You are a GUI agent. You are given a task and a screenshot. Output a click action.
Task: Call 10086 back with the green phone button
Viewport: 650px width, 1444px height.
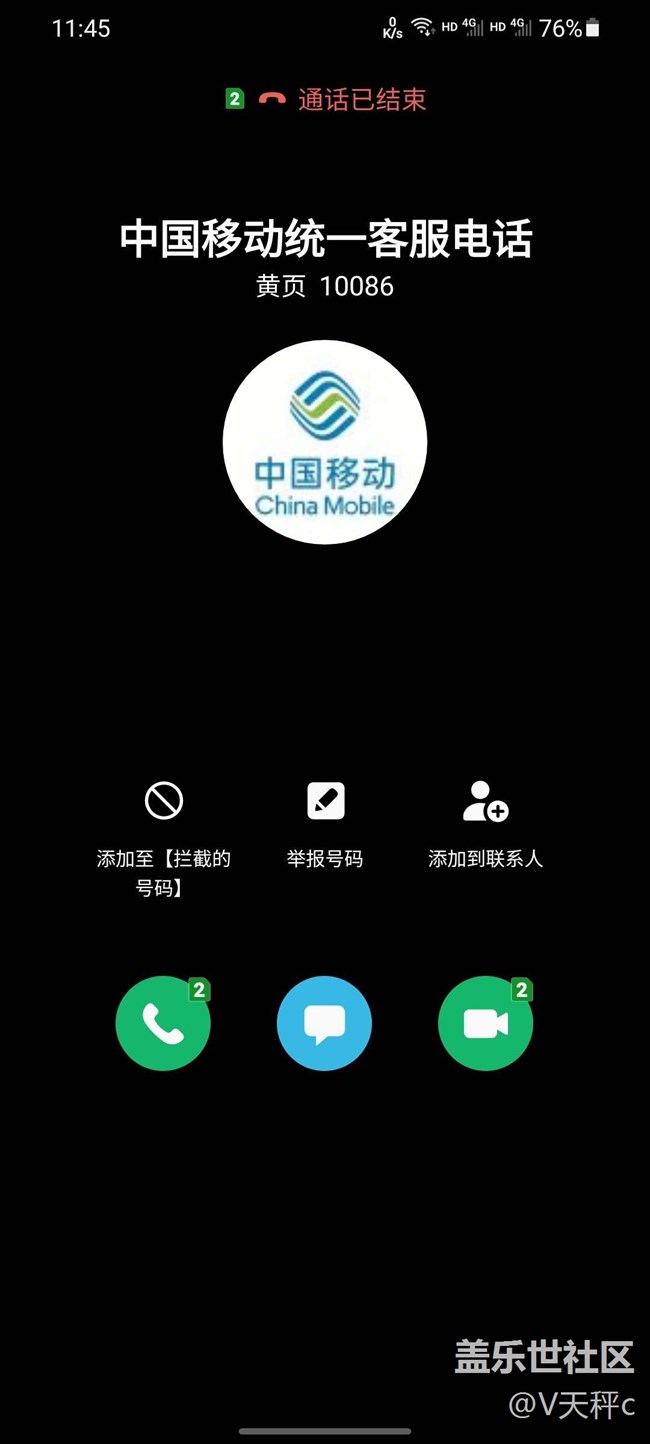click(163, 1023)
